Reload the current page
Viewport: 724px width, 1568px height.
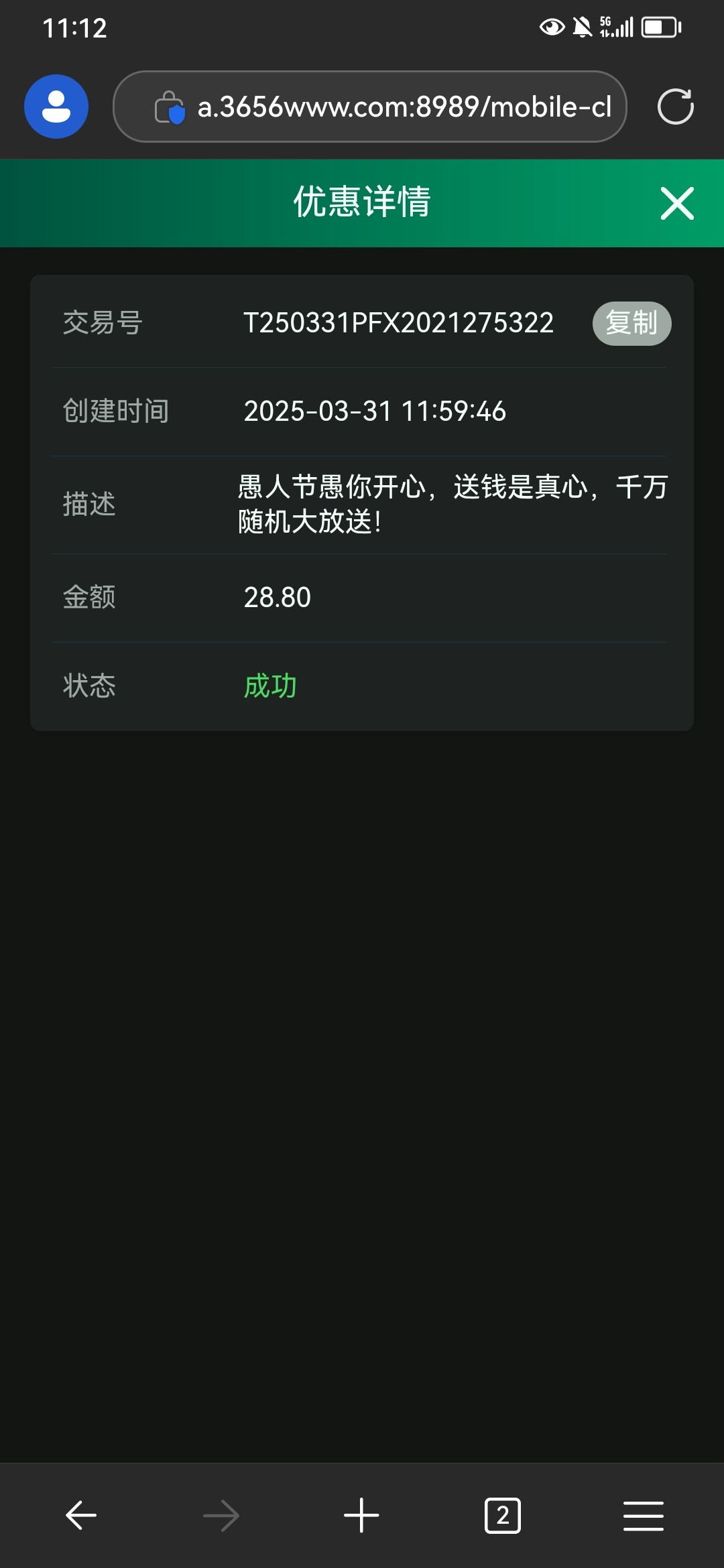(x=675, y=107)
